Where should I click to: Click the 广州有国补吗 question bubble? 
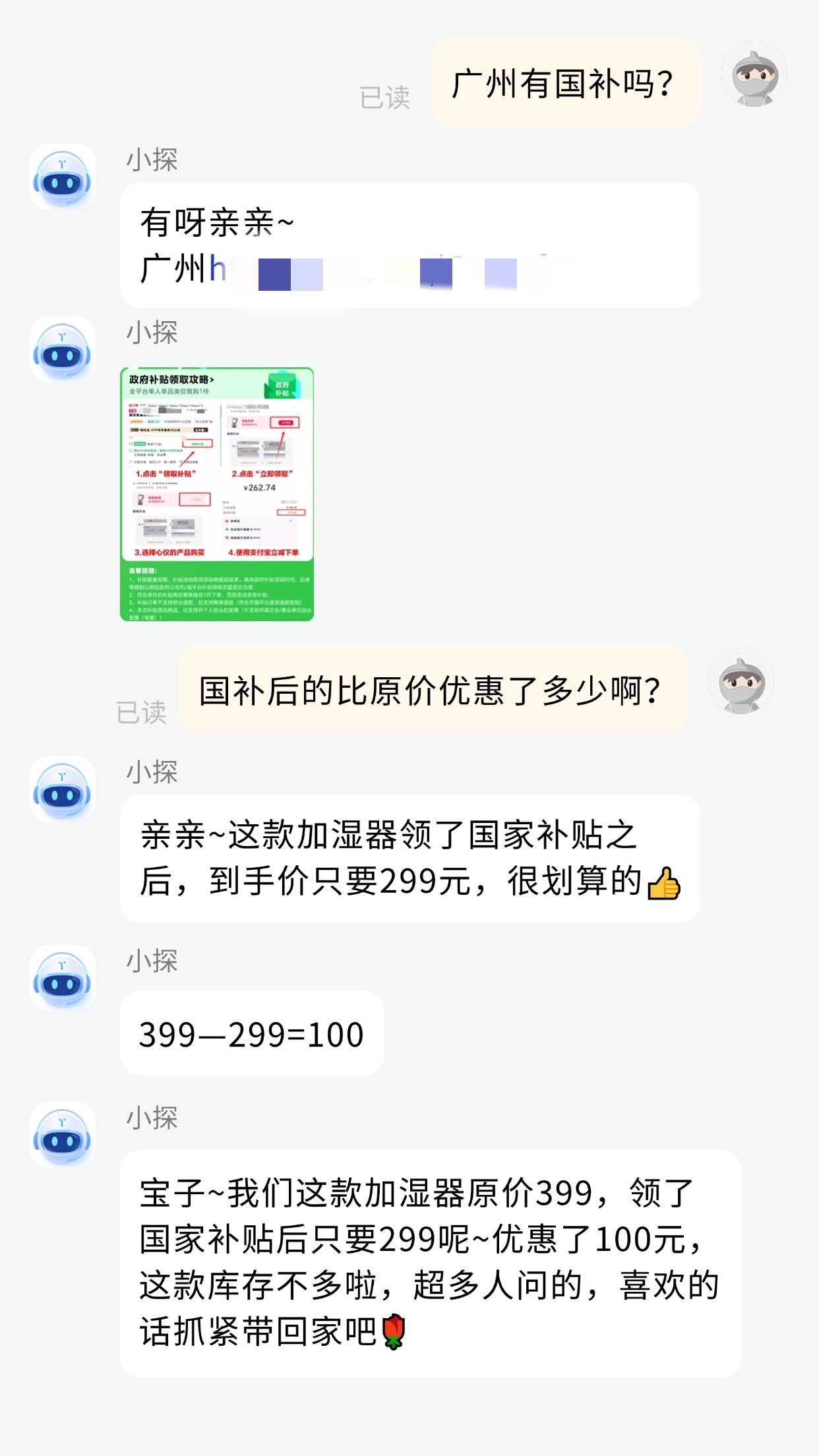(x=564, y=82)
